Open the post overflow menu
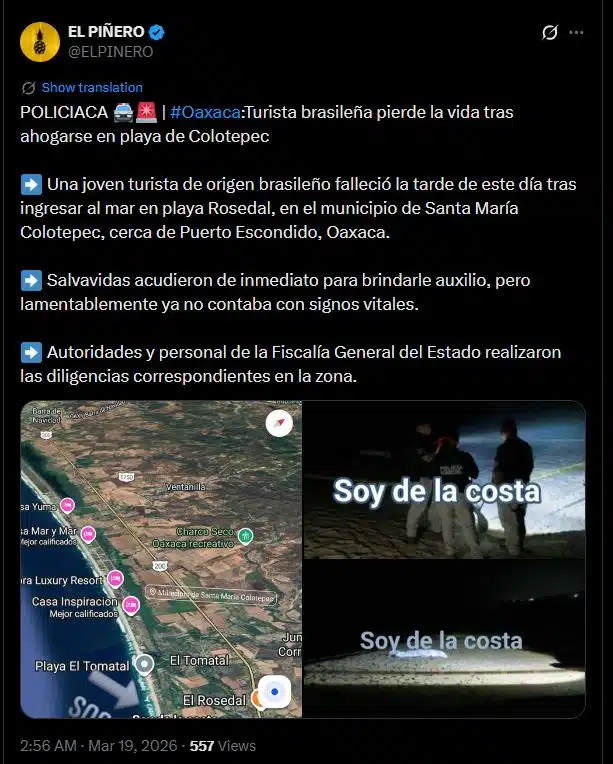The width and height of the screenshot is (613, 764). (x=576, y=32)
